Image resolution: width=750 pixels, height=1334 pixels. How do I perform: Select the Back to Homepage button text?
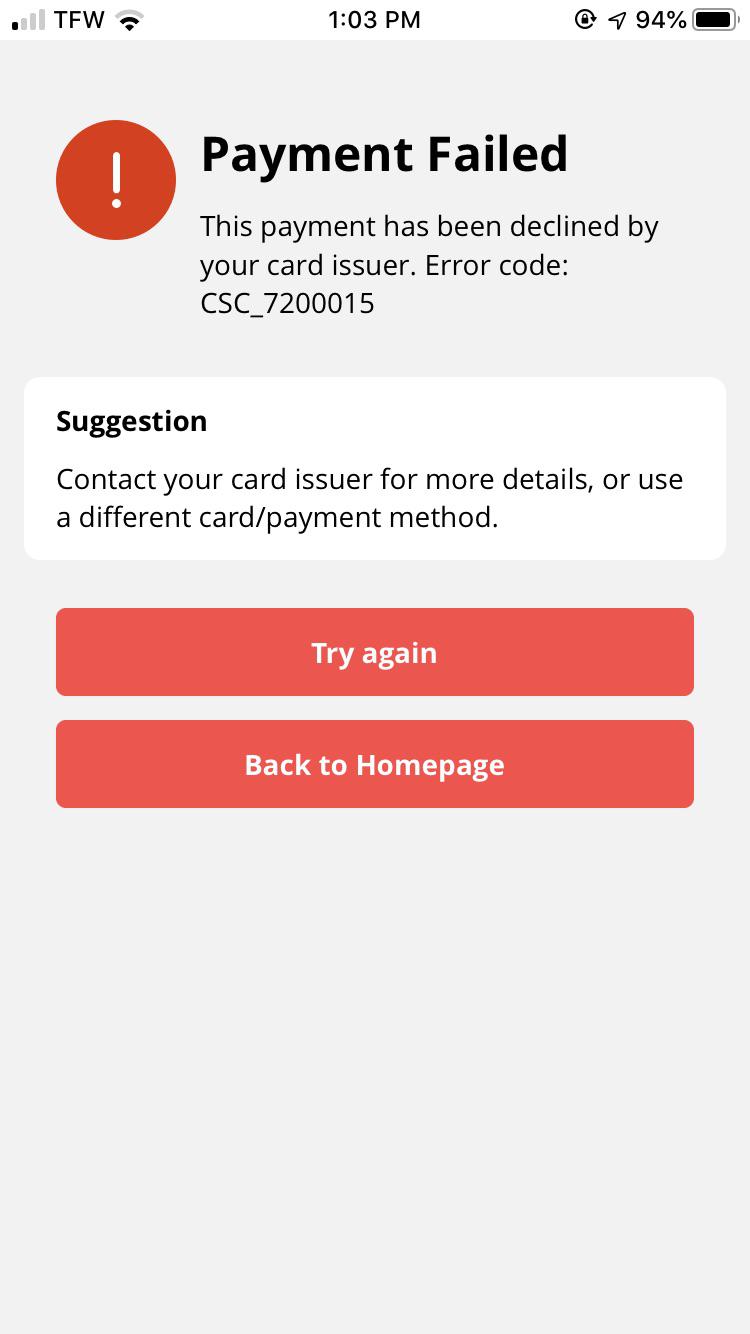[375, 764]
